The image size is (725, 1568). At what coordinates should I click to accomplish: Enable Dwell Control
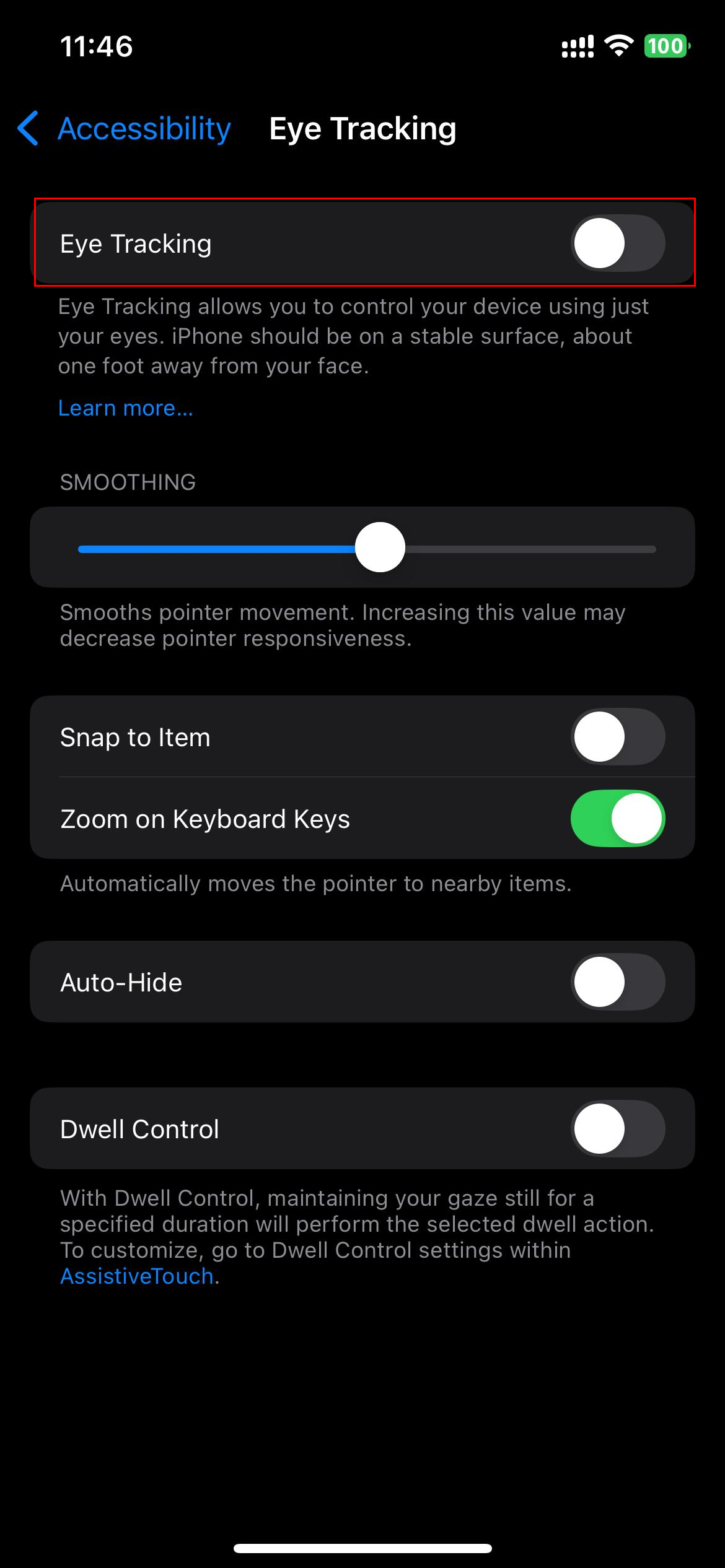[x=617, y=1129]
